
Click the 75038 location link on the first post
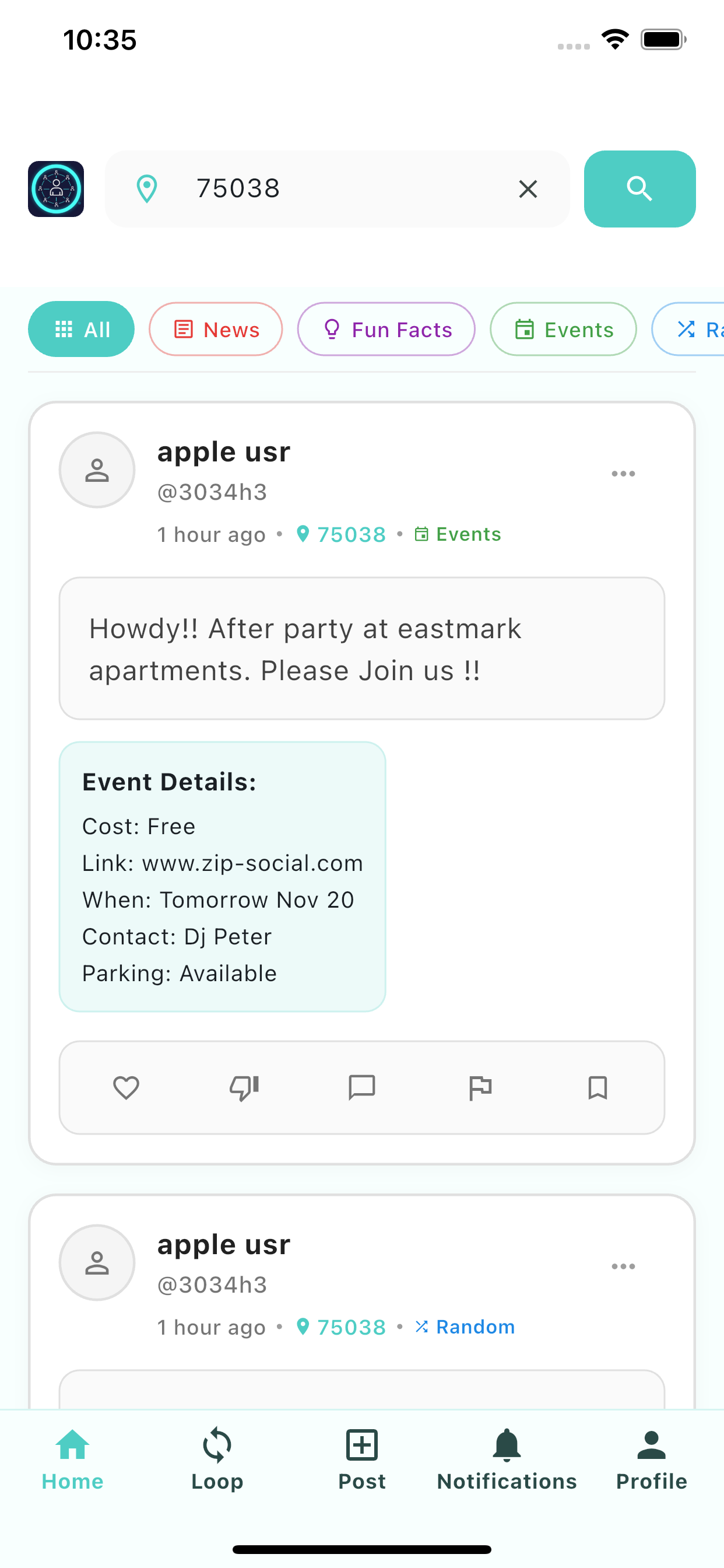[x=351, y=534]
